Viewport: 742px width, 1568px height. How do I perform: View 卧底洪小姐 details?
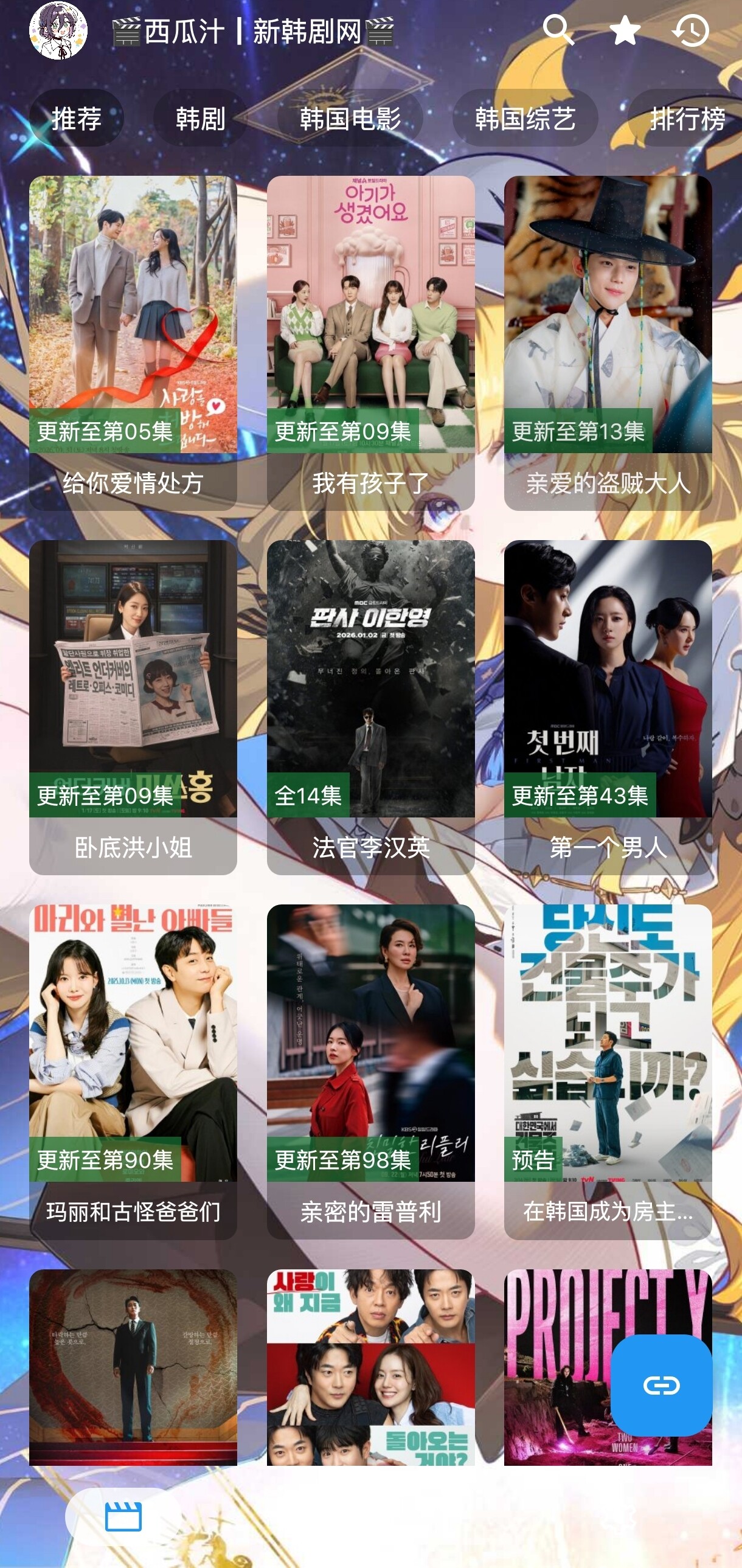click(x=133, y=707)
